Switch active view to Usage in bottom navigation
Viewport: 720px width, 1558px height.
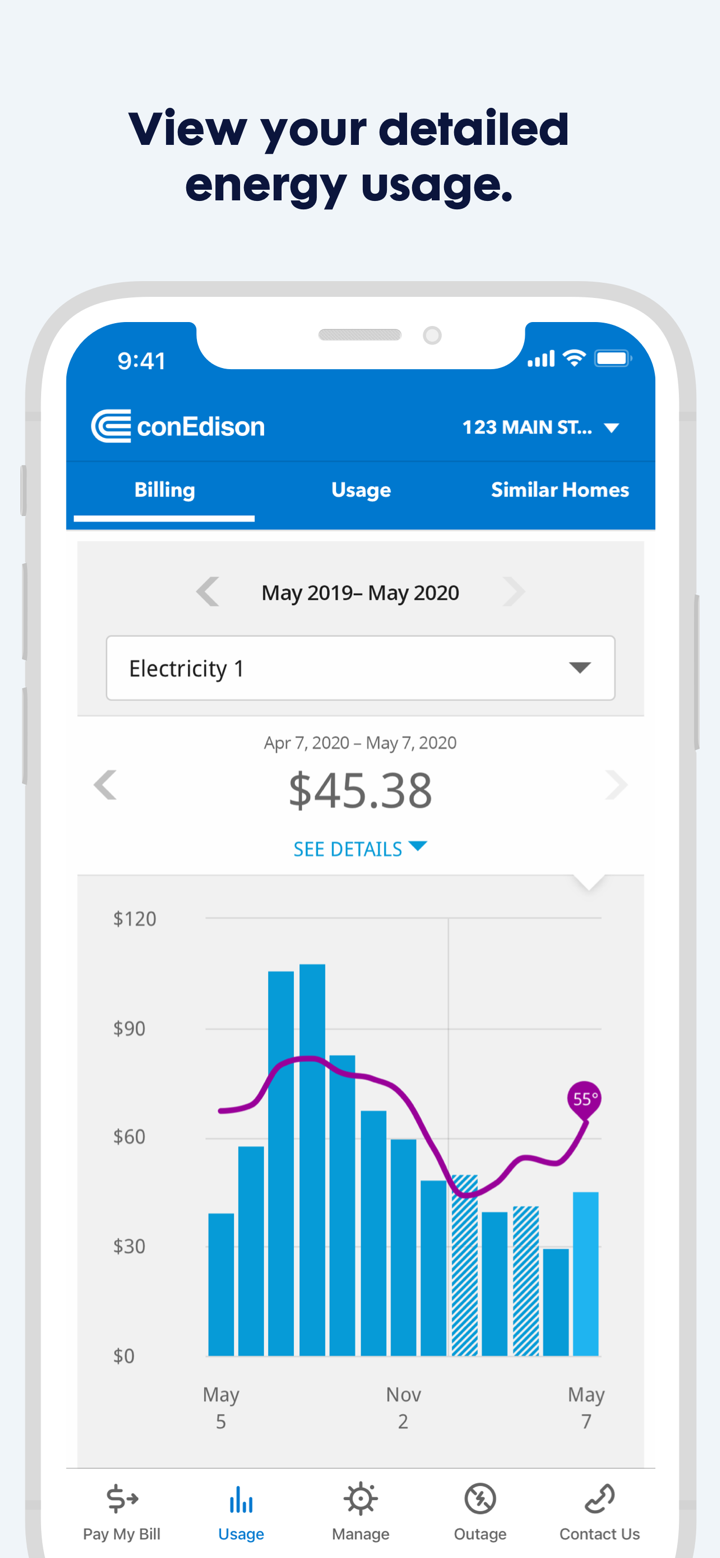pyautogui.click(x=240, y=1500)
